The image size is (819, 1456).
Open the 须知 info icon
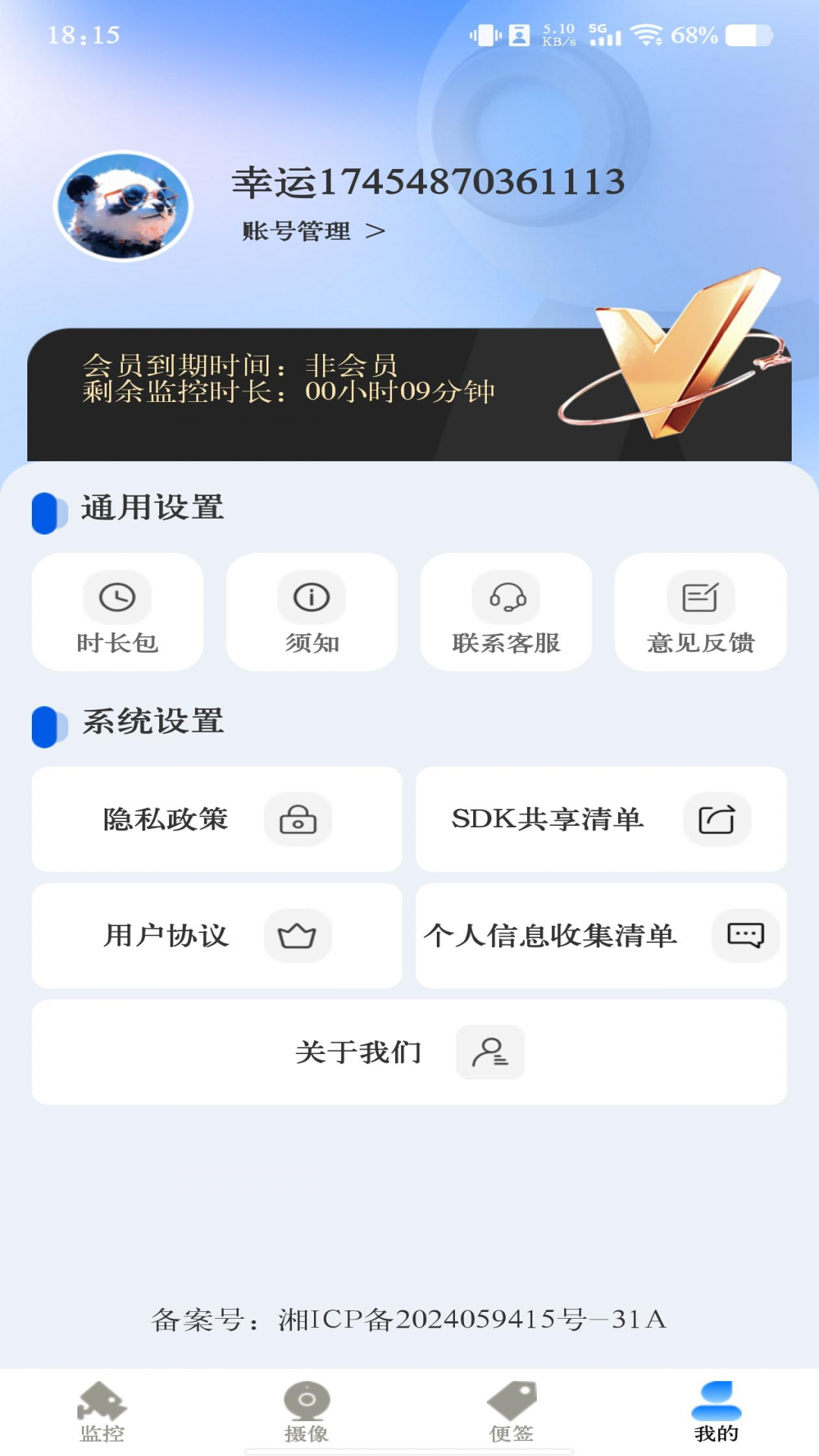coord(312,596)
